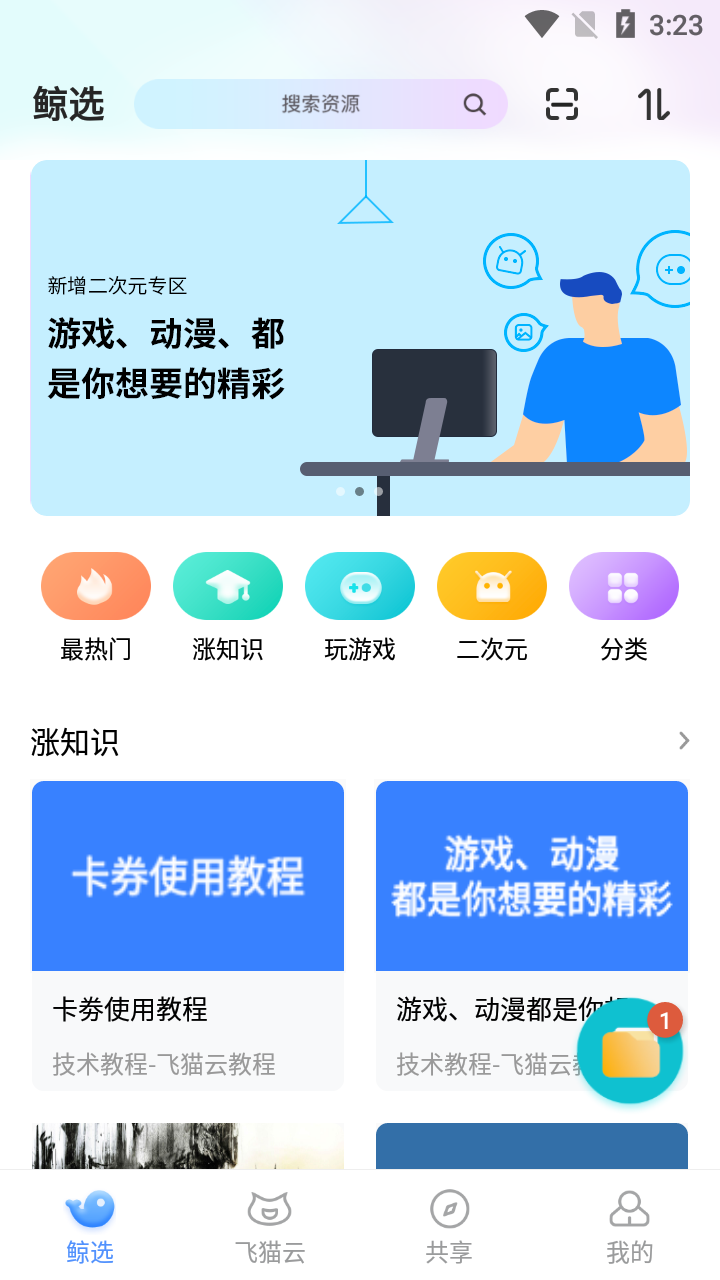
Task: Expand the 涨知识 section via right arrow
Action: (683, 741)
